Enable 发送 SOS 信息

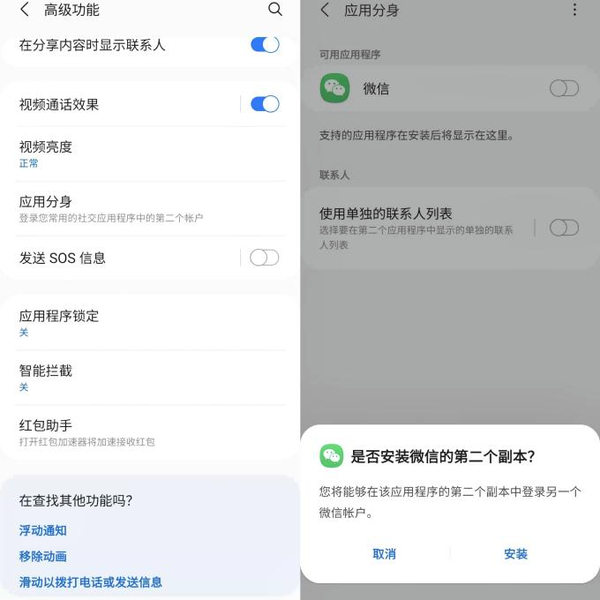(x=264, y=258)
